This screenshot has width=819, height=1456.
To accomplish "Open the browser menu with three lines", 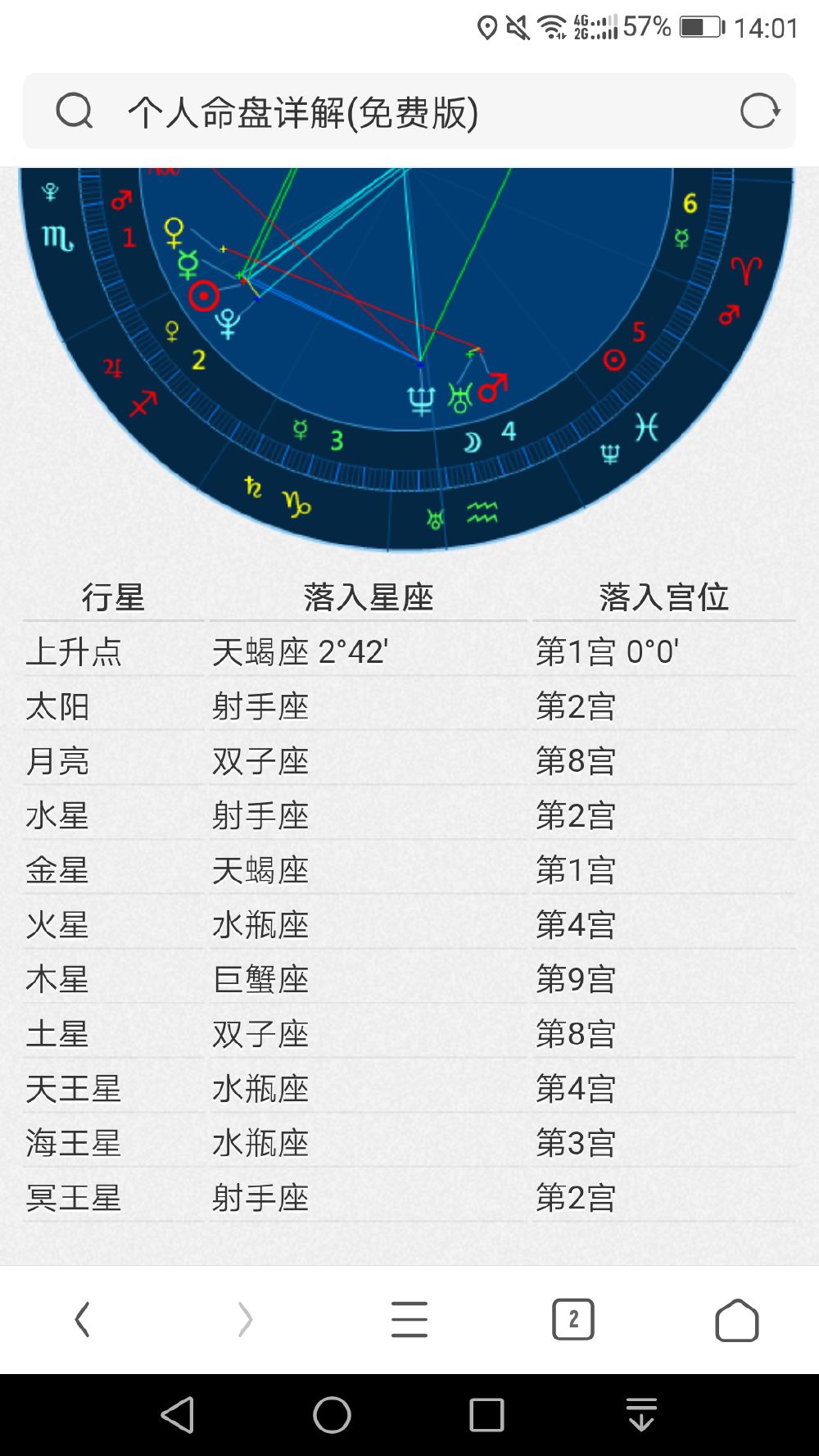I will pyautogui.click(x=409, y=1319).
